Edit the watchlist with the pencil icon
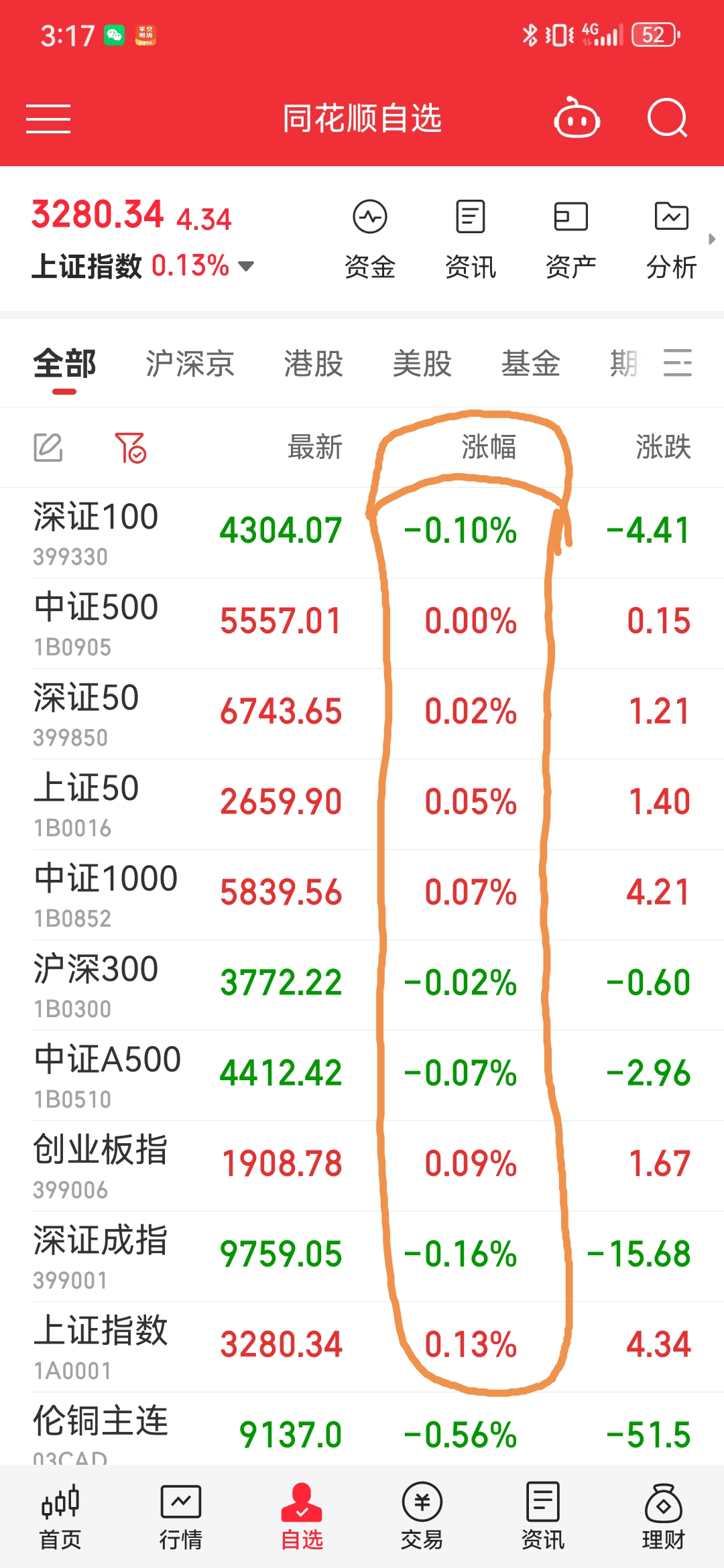The image size is (724, 1568). [48, 448]
